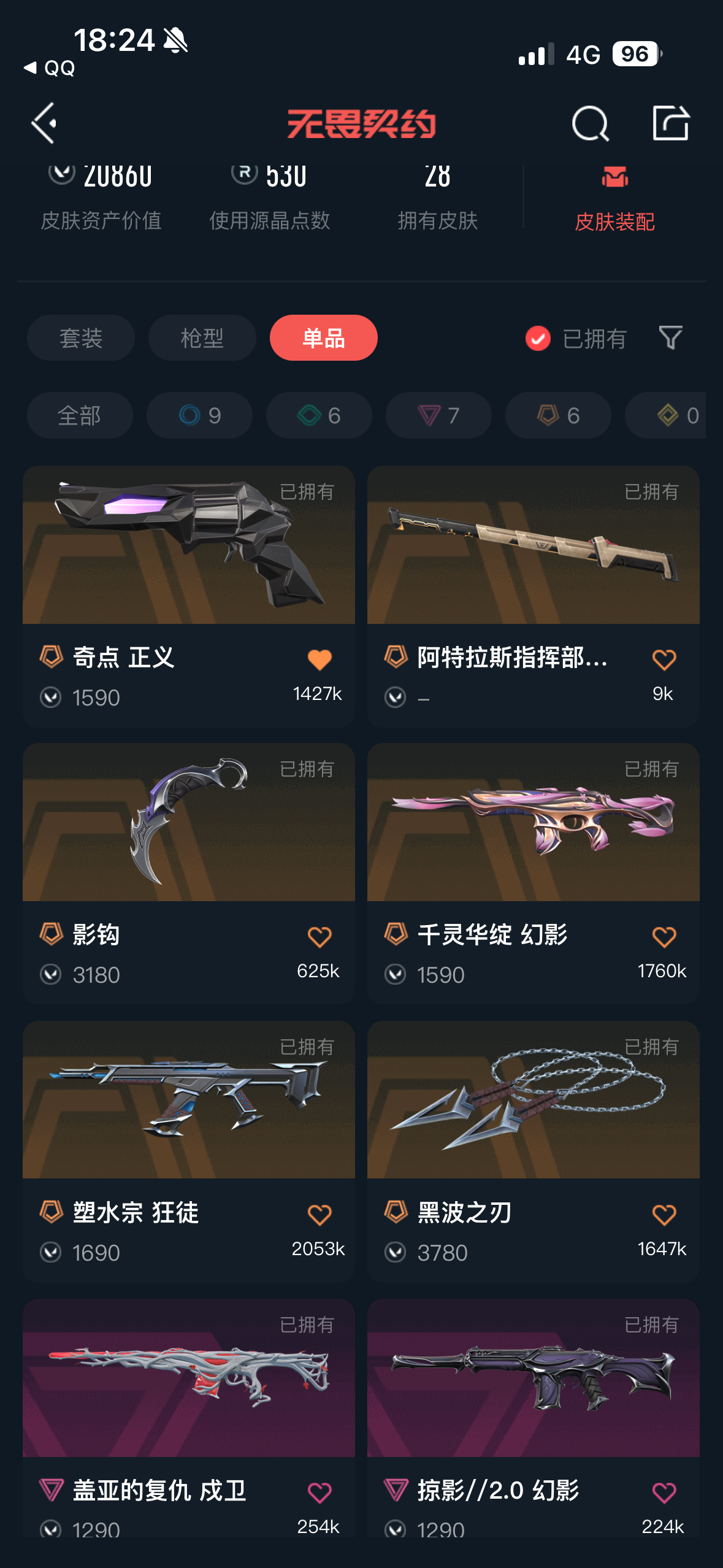
Task: Filter by orange tier chip with 6
Action: [x=558, y=415]
